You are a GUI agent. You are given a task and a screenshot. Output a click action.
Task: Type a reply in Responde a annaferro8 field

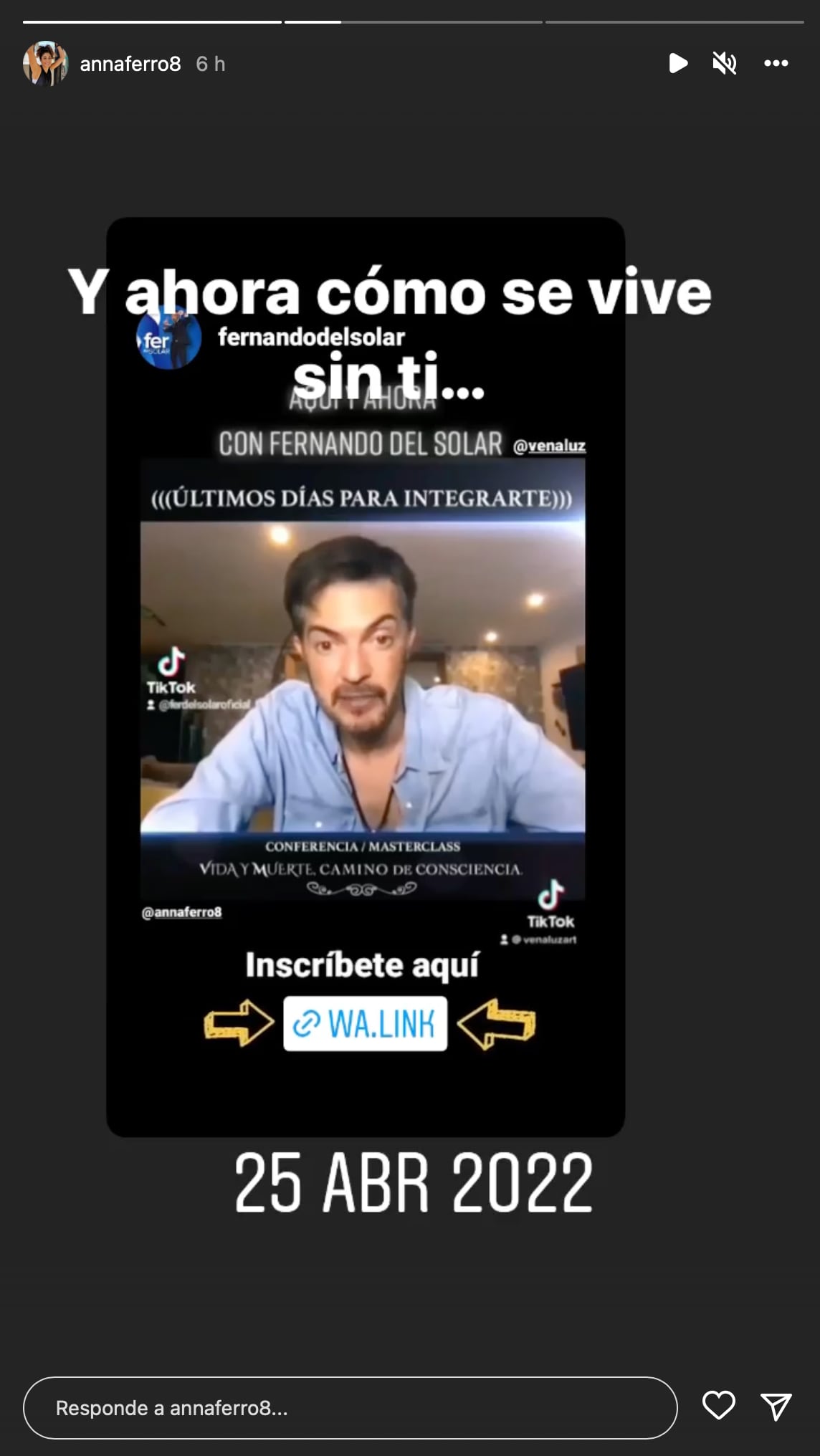tap(350, 1408)
